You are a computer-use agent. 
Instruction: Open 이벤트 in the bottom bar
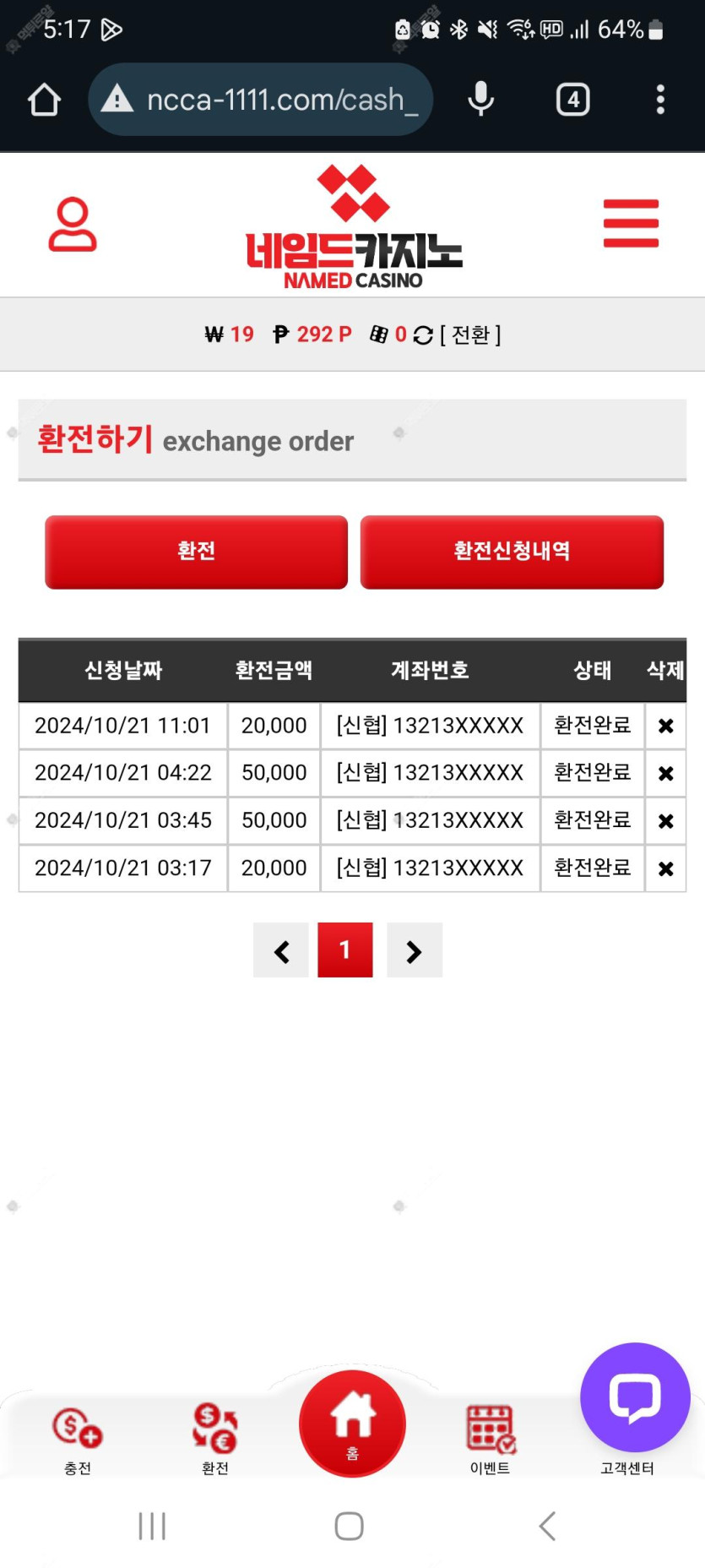click(x=491, y=1439)
